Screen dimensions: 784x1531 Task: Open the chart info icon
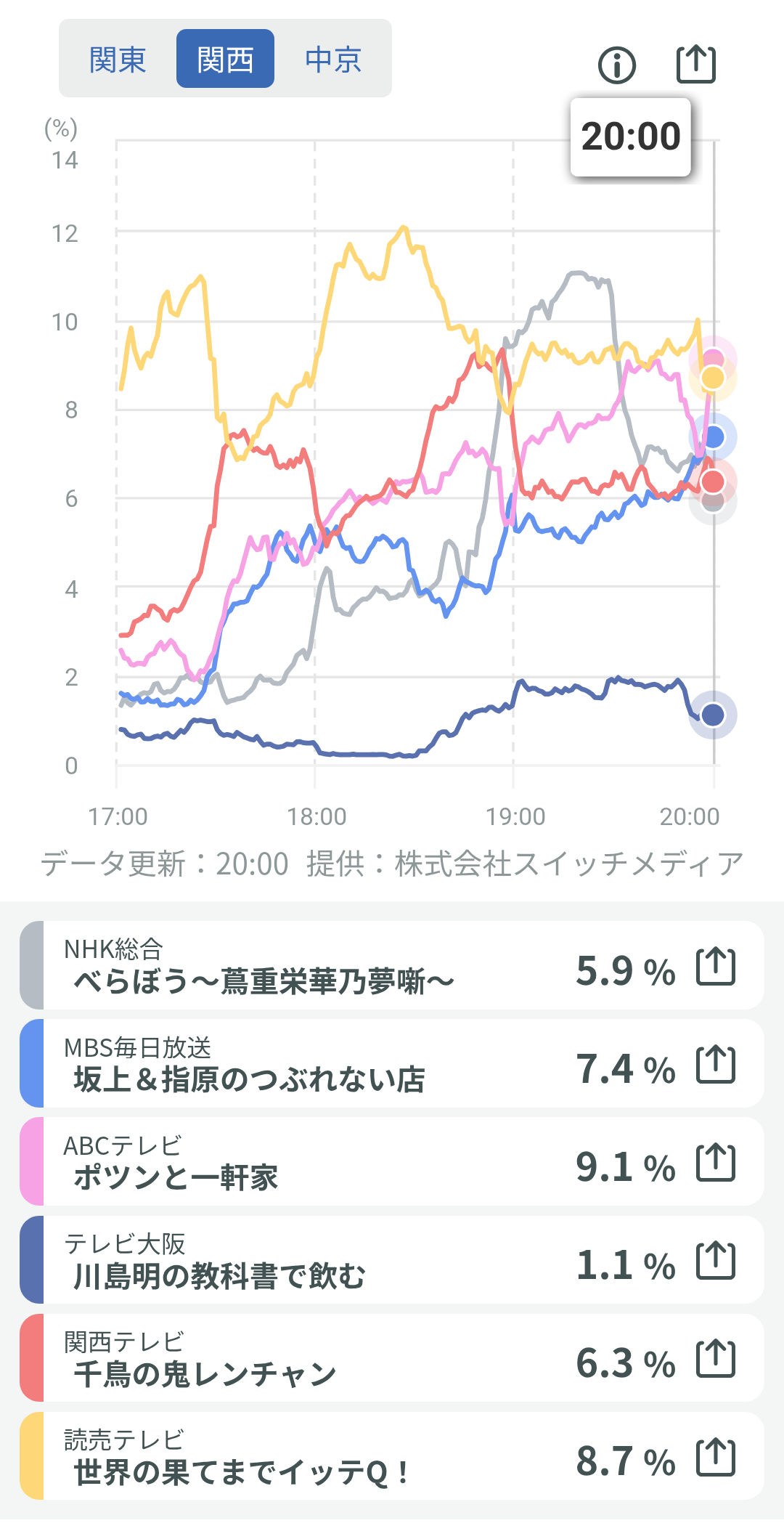[x=617, y=65]
